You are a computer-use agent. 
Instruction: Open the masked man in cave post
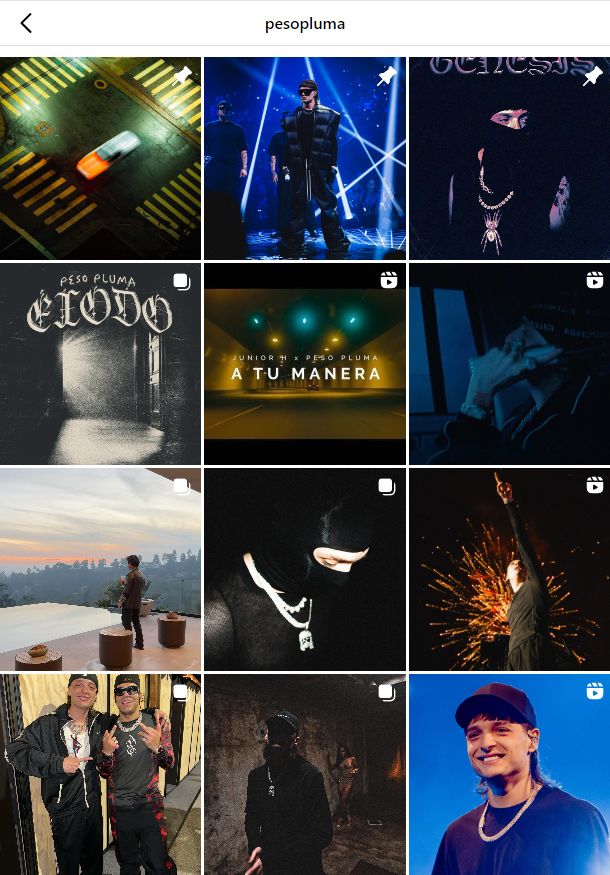(305, 774)
